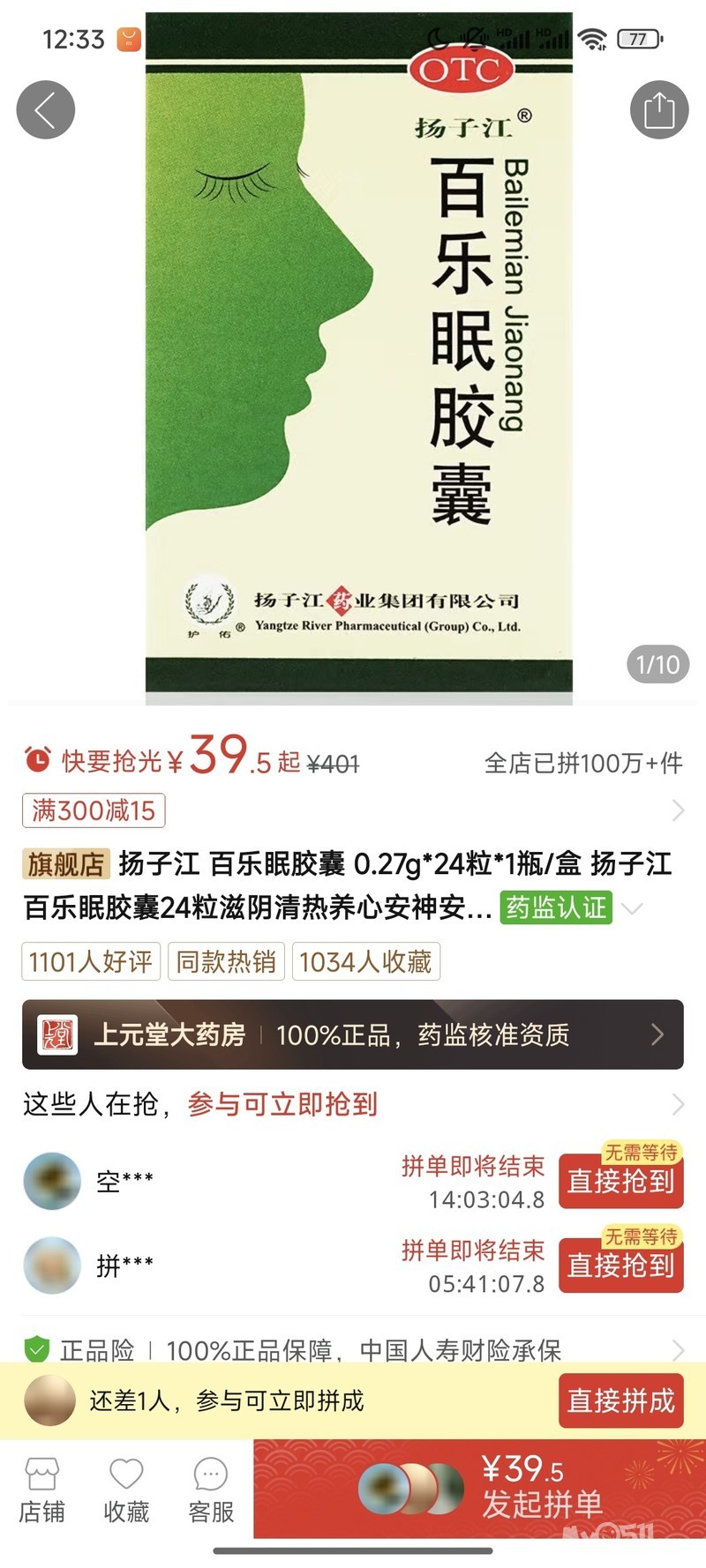
Task: Open the 上元堂大药房 store banner
Action: [x=353, y=1034]
